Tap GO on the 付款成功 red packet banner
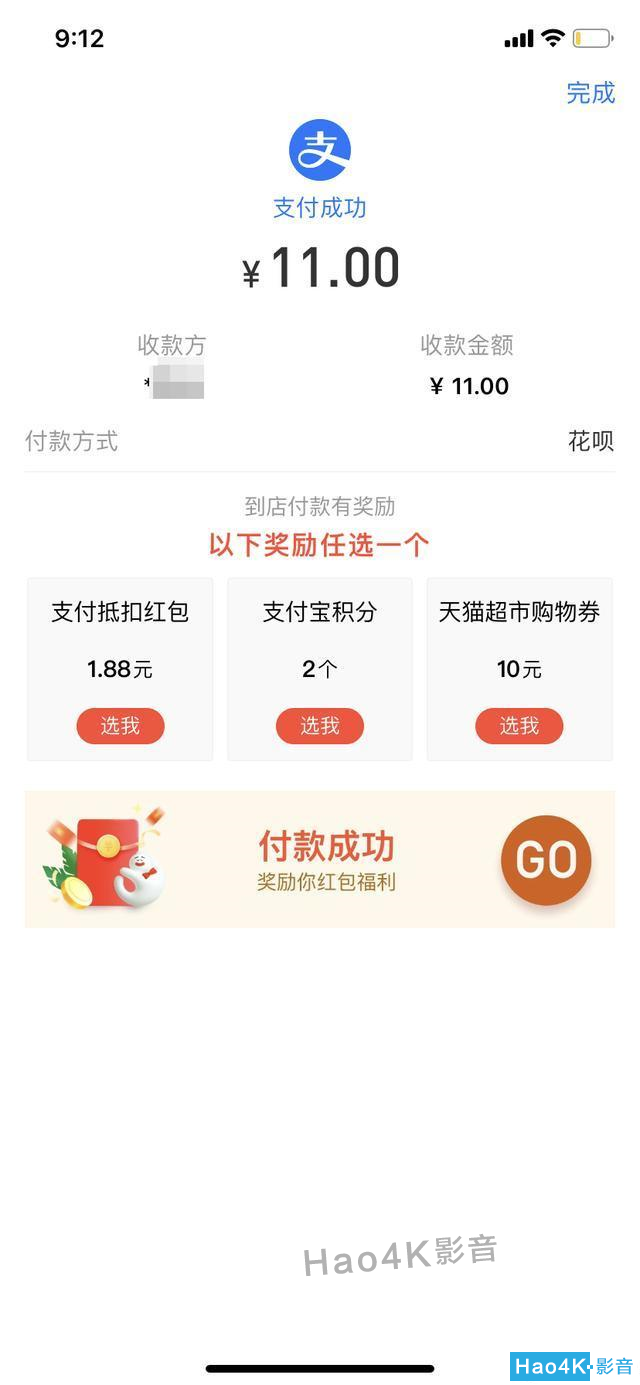Viewport: 640px width, 1385px height. click(546, 860)
